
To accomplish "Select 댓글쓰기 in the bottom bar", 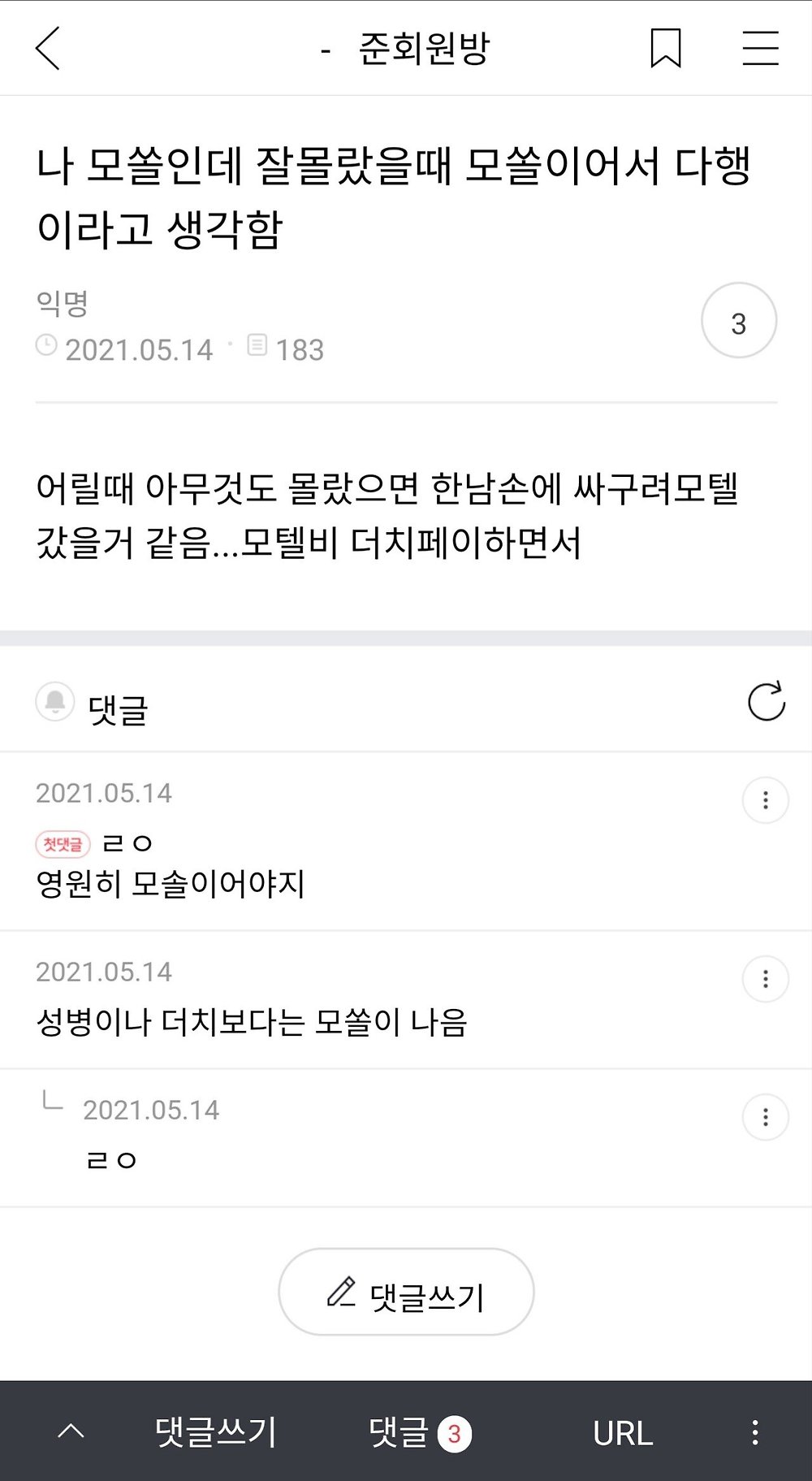I will pos(216,1432).
